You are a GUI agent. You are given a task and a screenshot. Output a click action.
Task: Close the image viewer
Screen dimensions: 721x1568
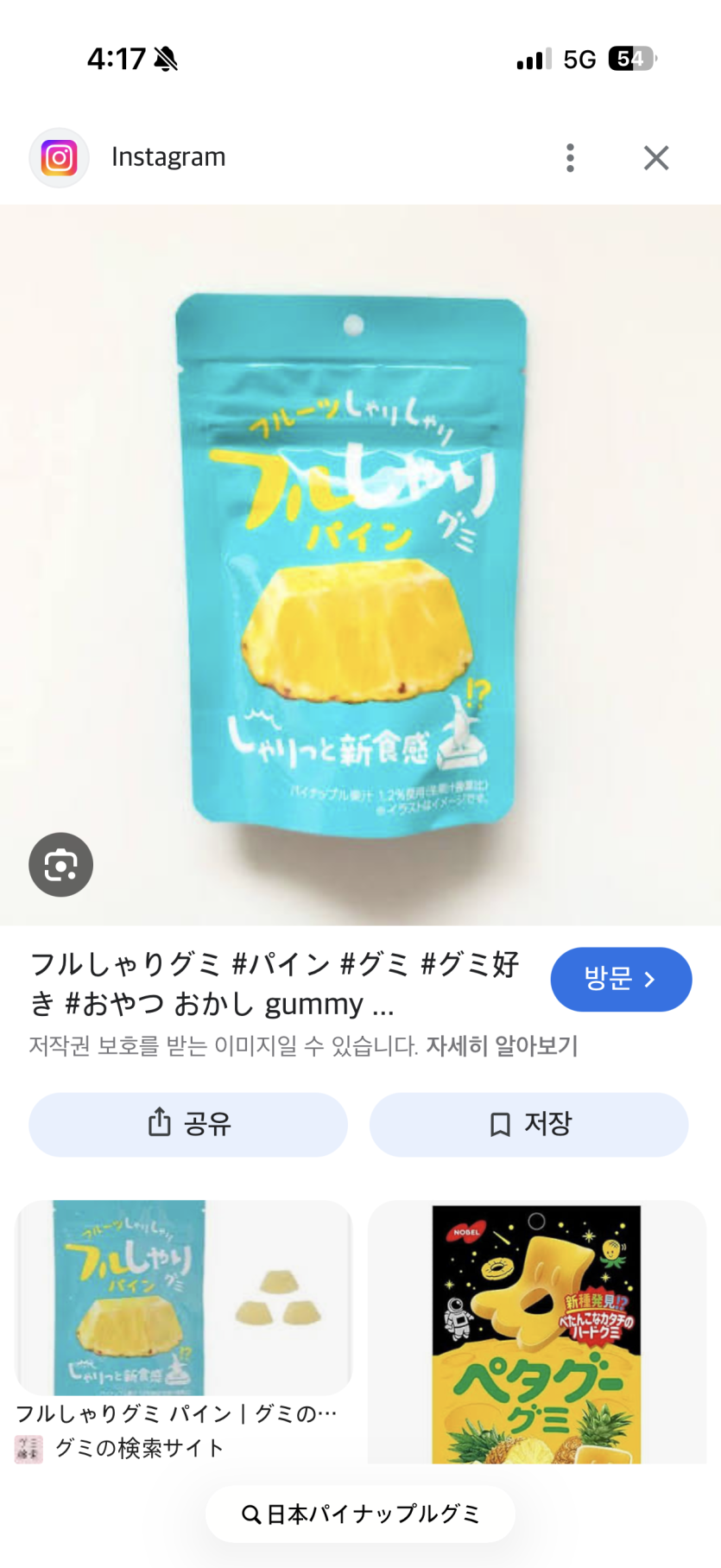656,158
